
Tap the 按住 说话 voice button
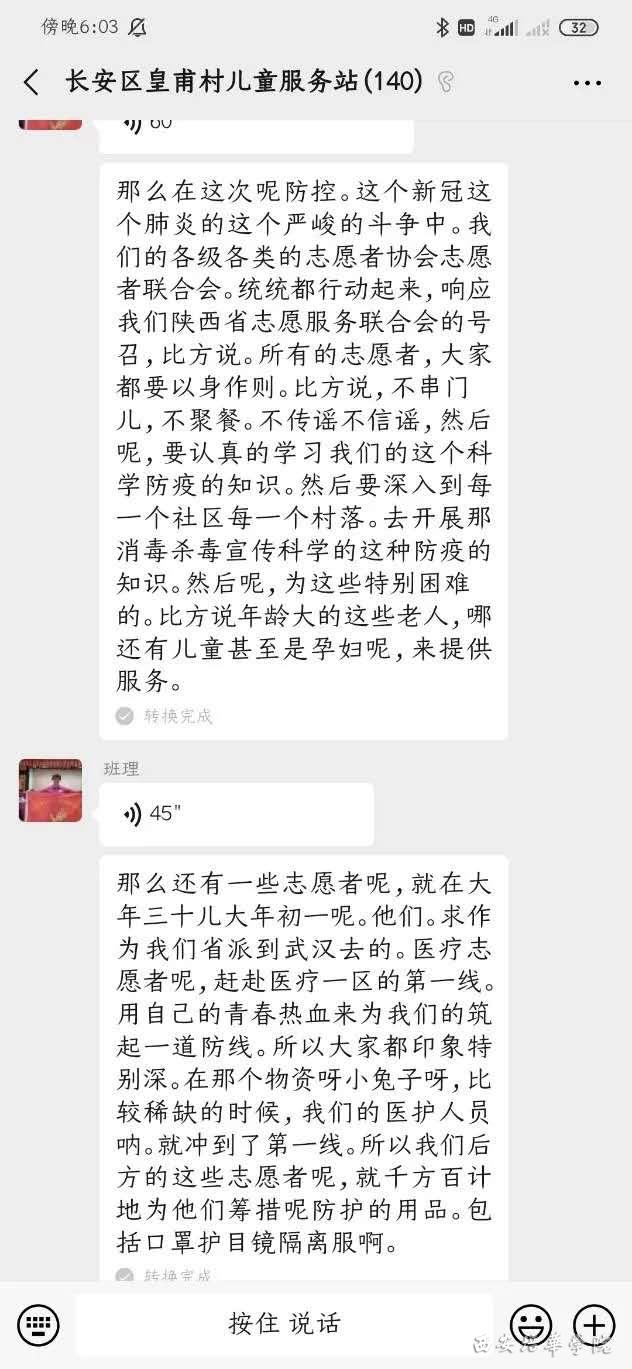pos(285,1324)
